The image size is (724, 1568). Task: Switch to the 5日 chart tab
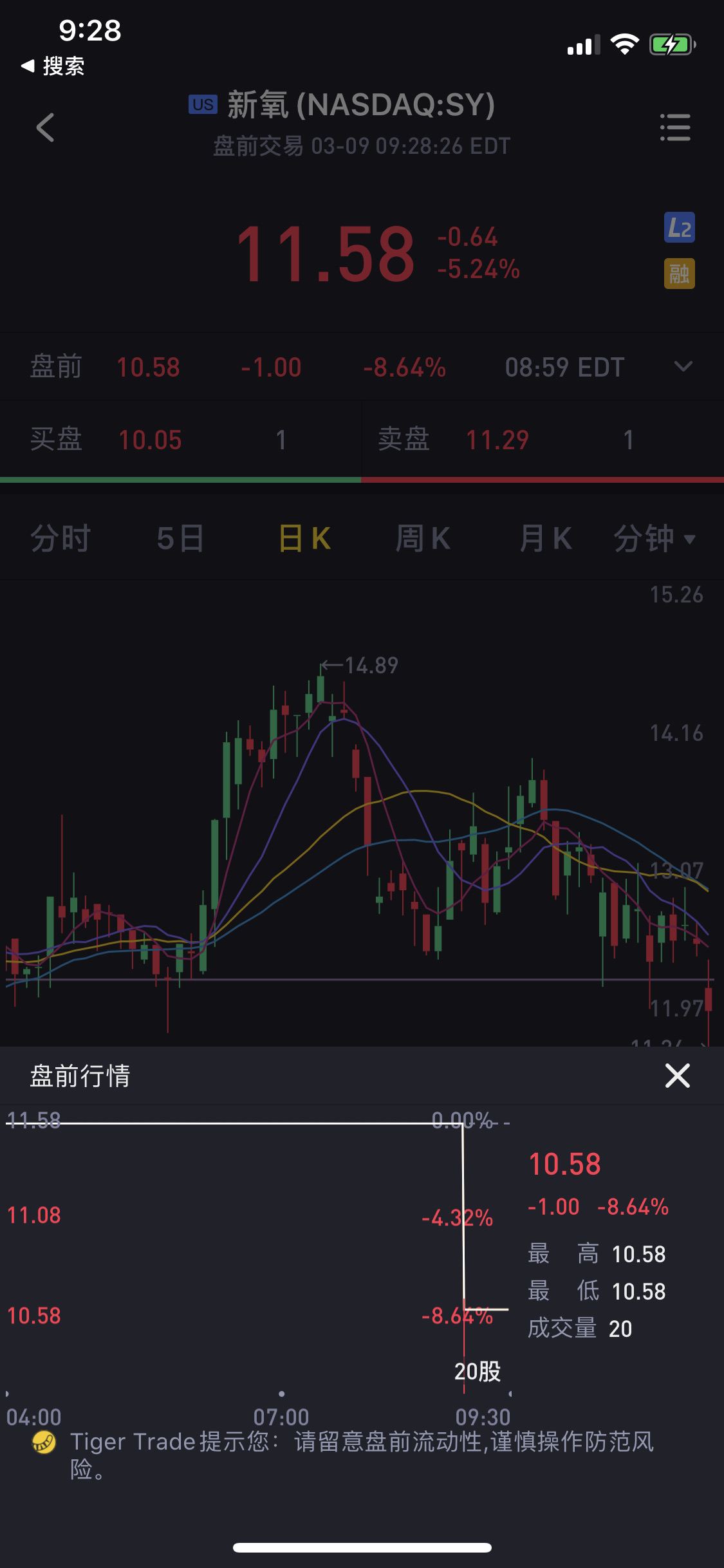pyautogui.click(x=181, y=538)
